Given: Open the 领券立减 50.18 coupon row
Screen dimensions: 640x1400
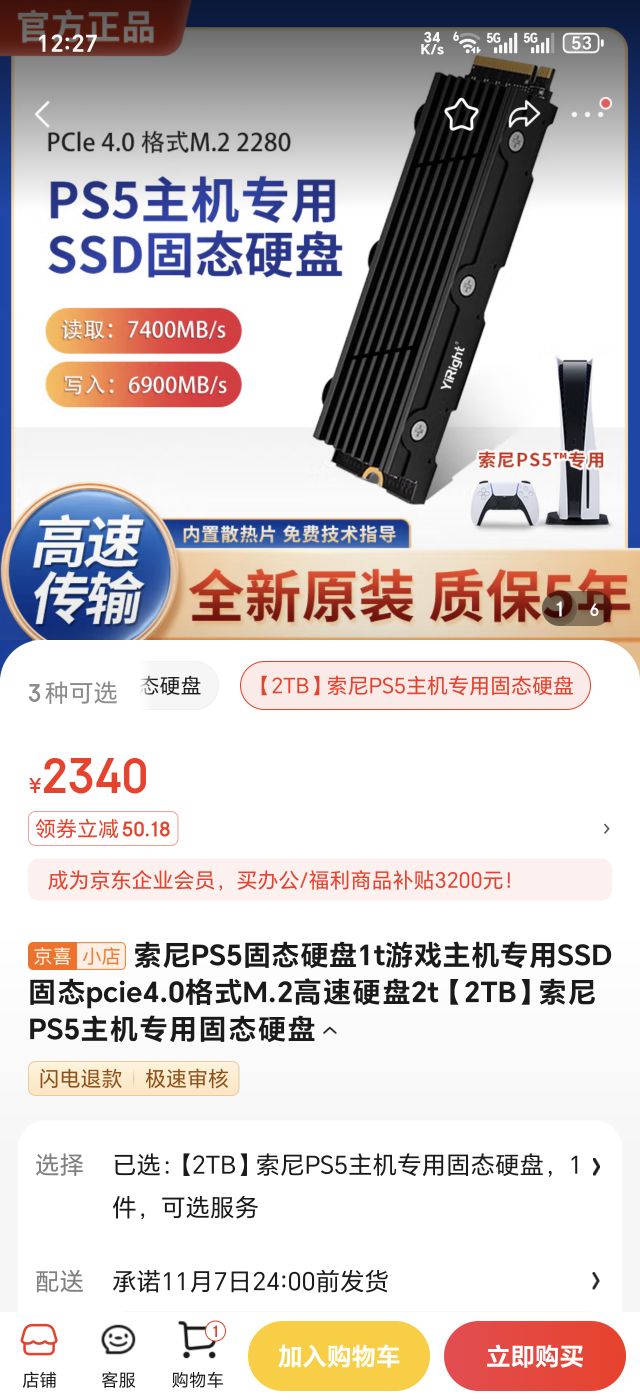Looking at the screenshot, I should tap(320, 828).
